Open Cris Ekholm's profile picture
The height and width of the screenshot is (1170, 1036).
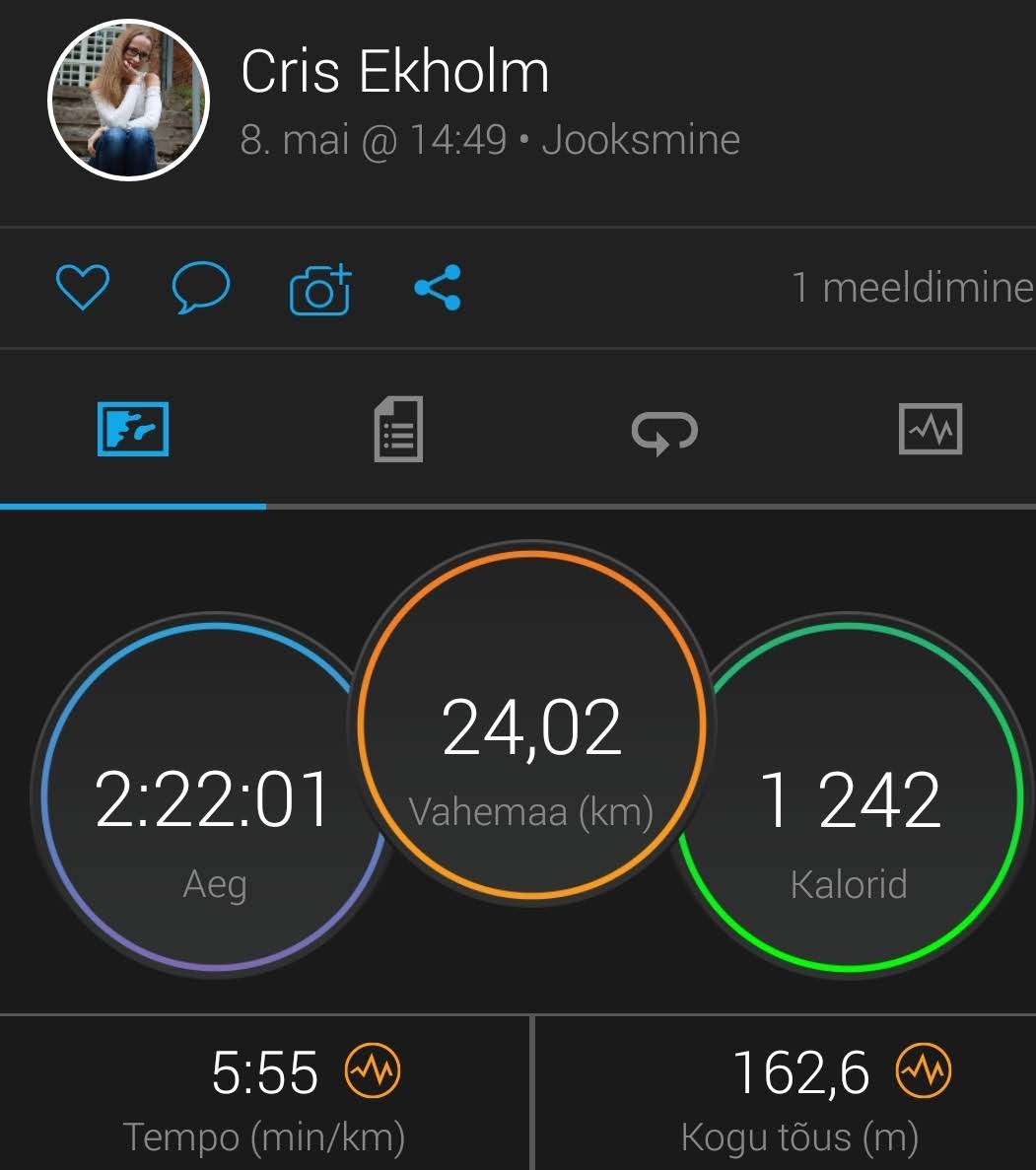click(x=129, y=97)
